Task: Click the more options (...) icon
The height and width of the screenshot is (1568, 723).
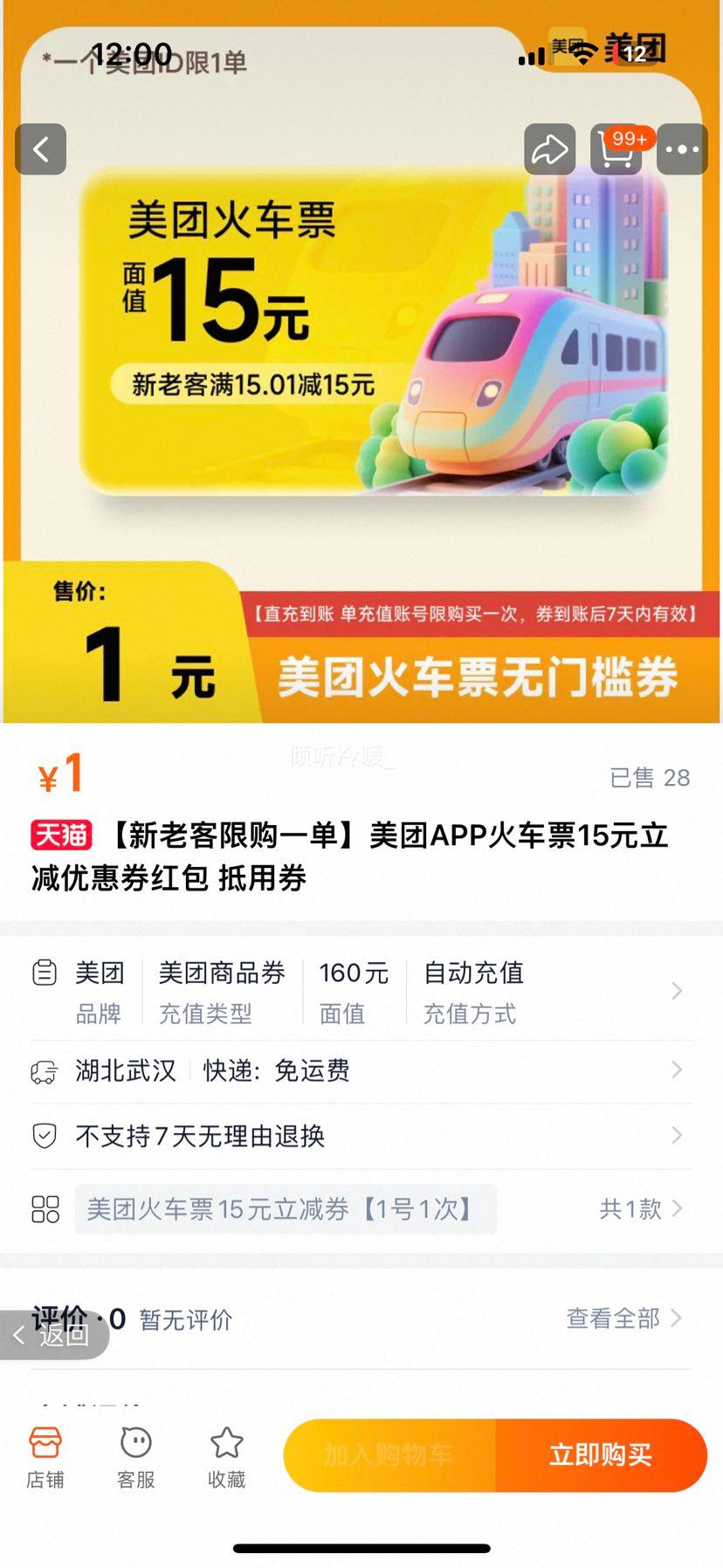Action: (x=681, y=148)
